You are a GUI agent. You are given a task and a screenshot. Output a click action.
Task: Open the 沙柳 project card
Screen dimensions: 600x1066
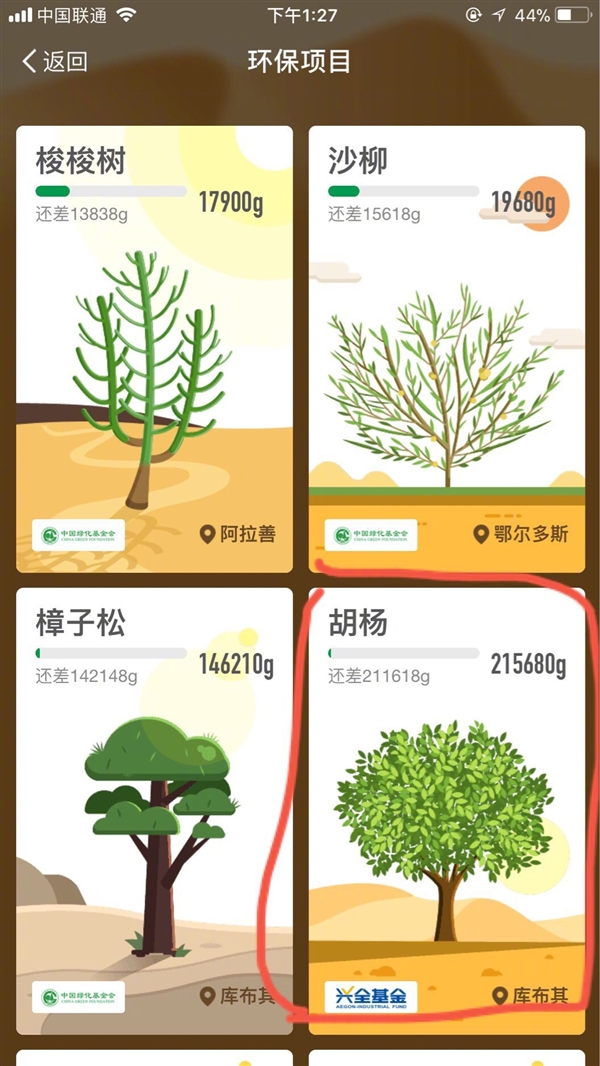[x=446, y=348]
